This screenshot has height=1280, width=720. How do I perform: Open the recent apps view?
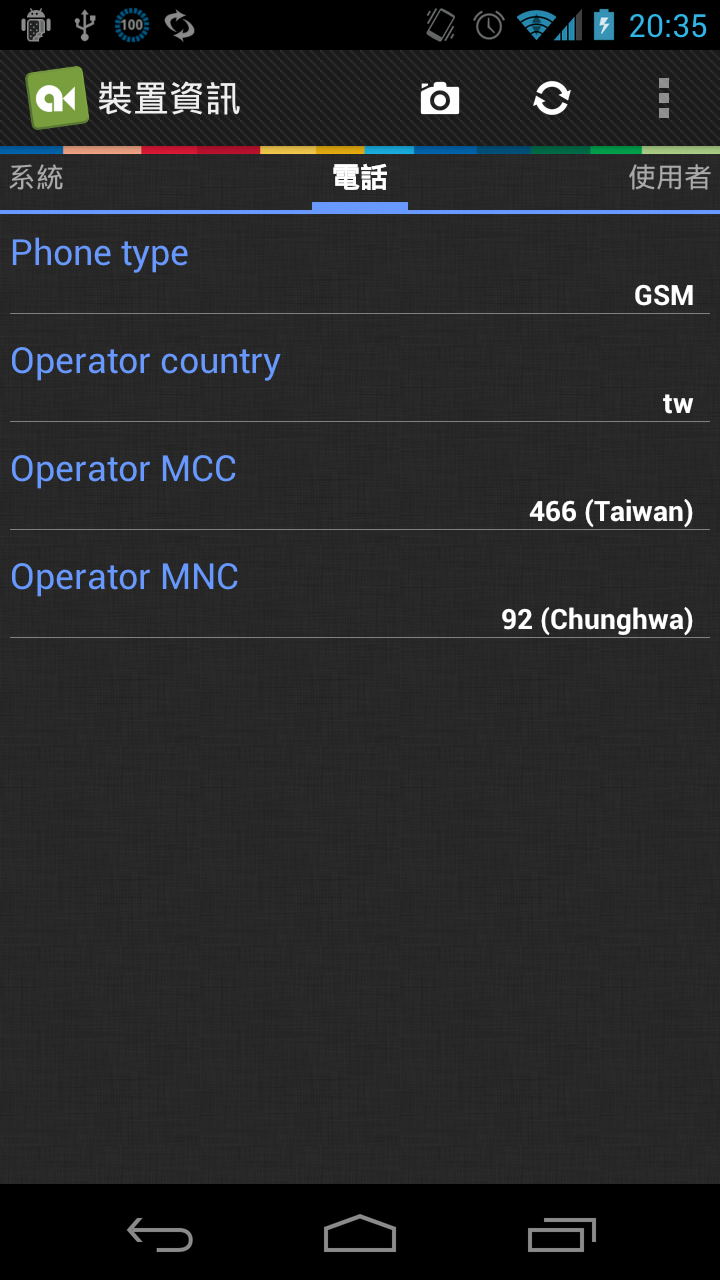[x=561, y=1236]
